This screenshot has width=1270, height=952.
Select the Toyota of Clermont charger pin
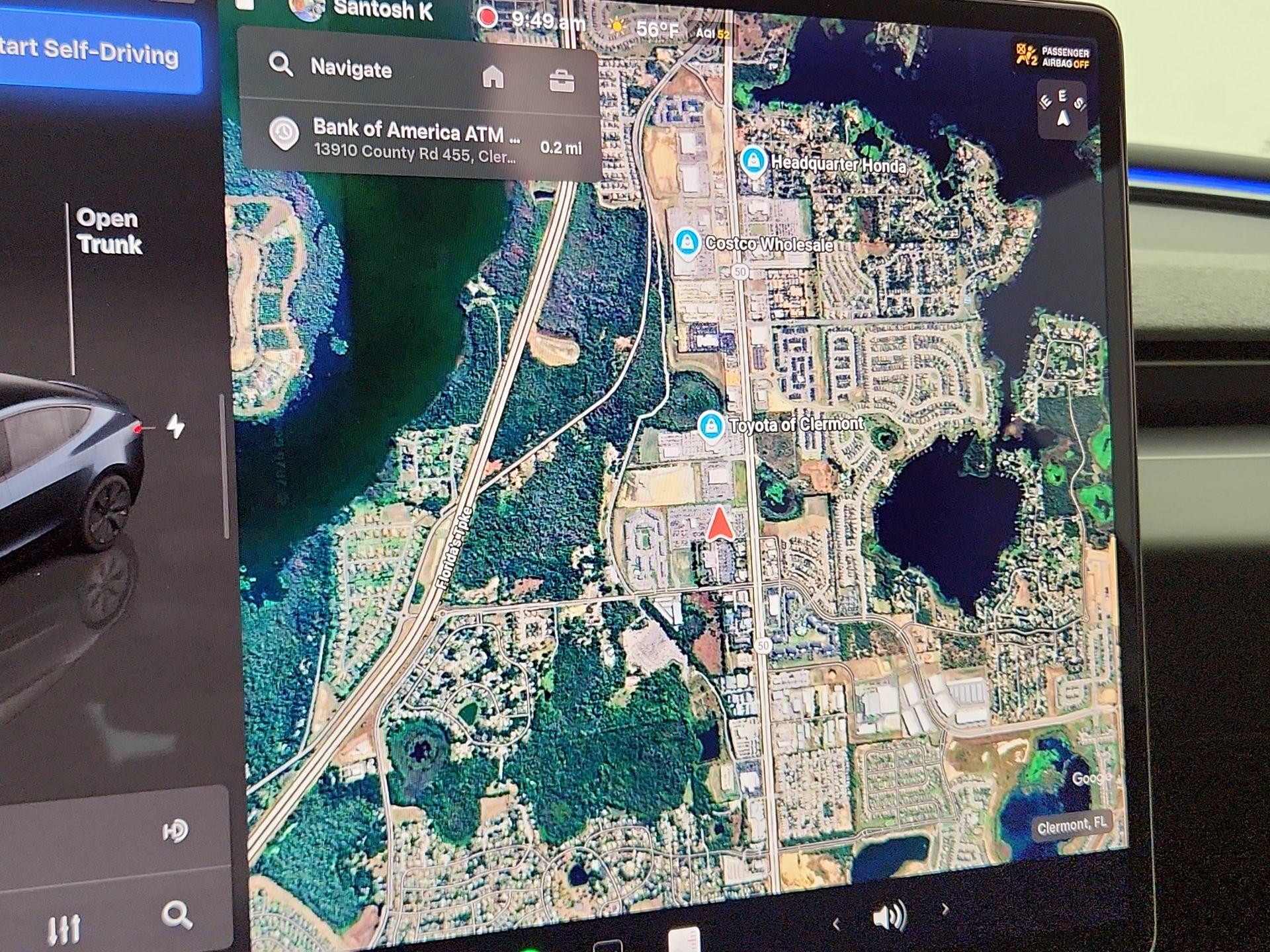711,424
